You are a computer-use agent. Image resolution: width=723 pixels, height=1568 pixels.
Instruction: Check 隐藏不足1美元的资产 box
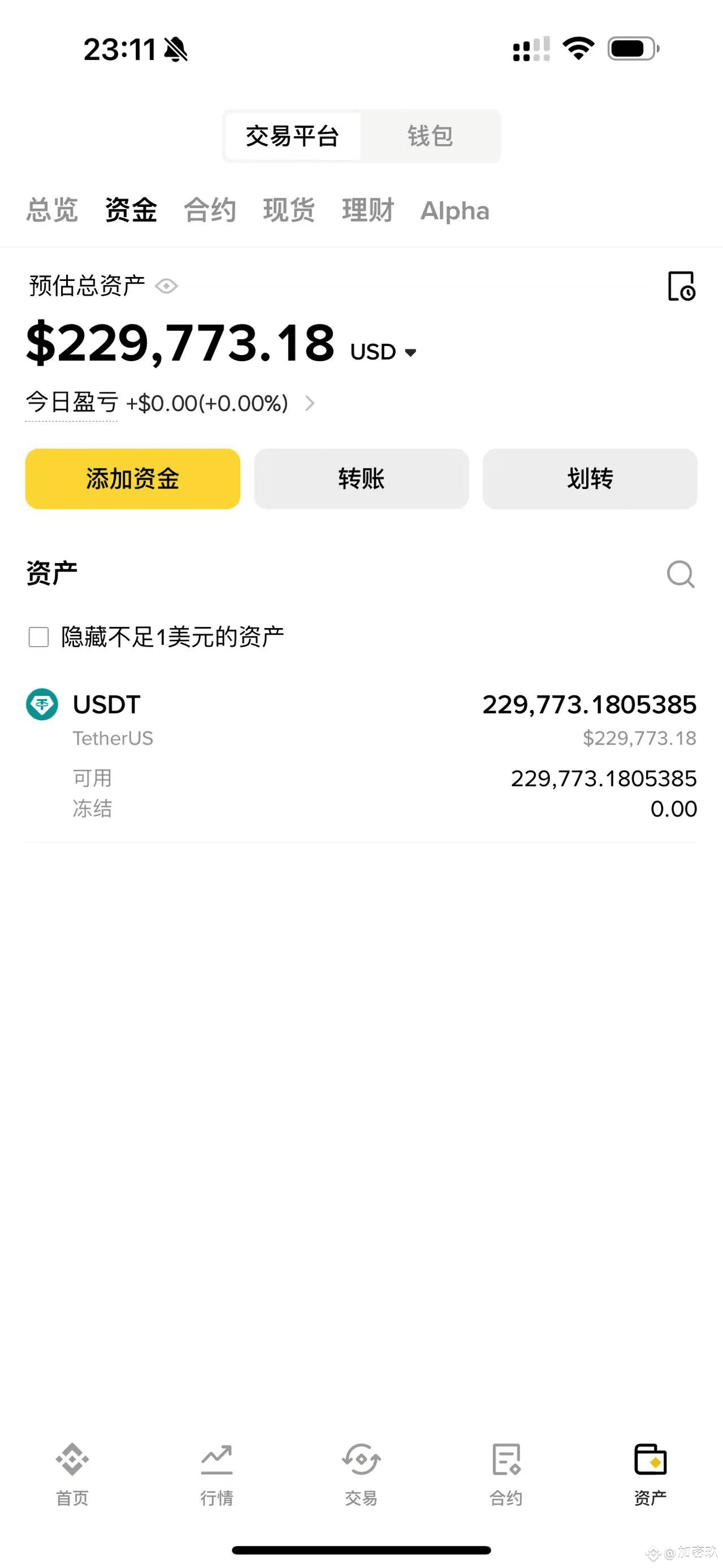click(39, 637)
